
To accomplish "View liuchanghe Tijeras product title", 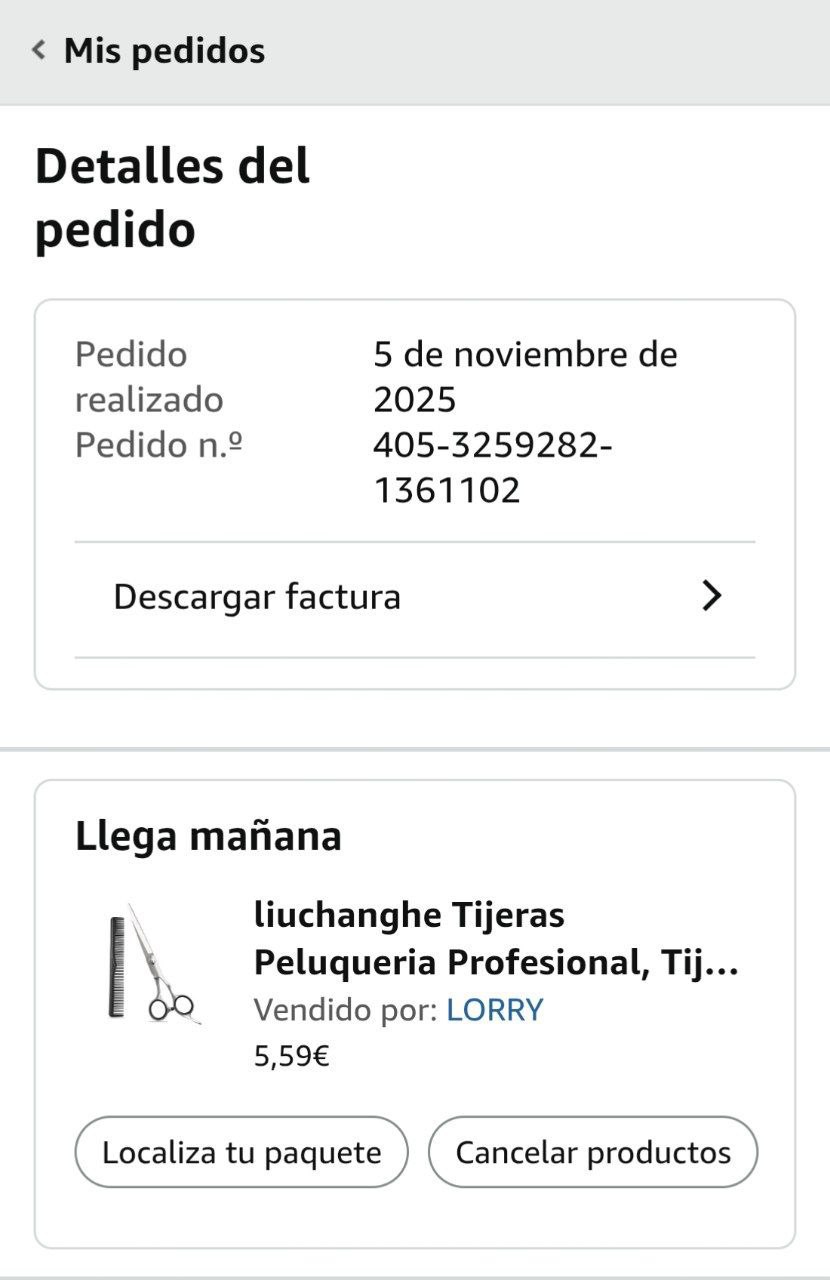I will tap(495, 938).
